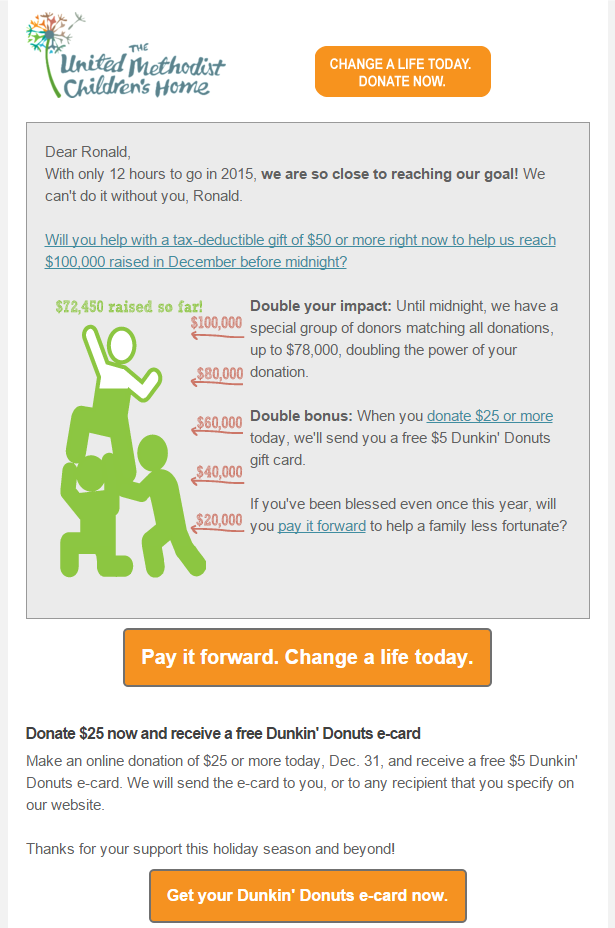
Task: Follow the 'donate $25 or more' link
Action: 490,416
